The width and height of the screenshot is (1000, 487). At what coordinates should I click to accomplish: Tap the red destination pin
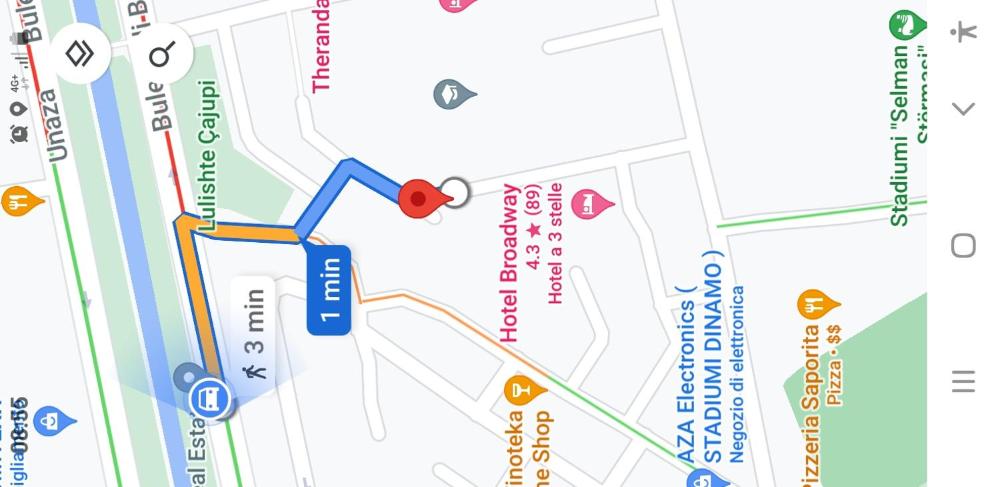418,197
